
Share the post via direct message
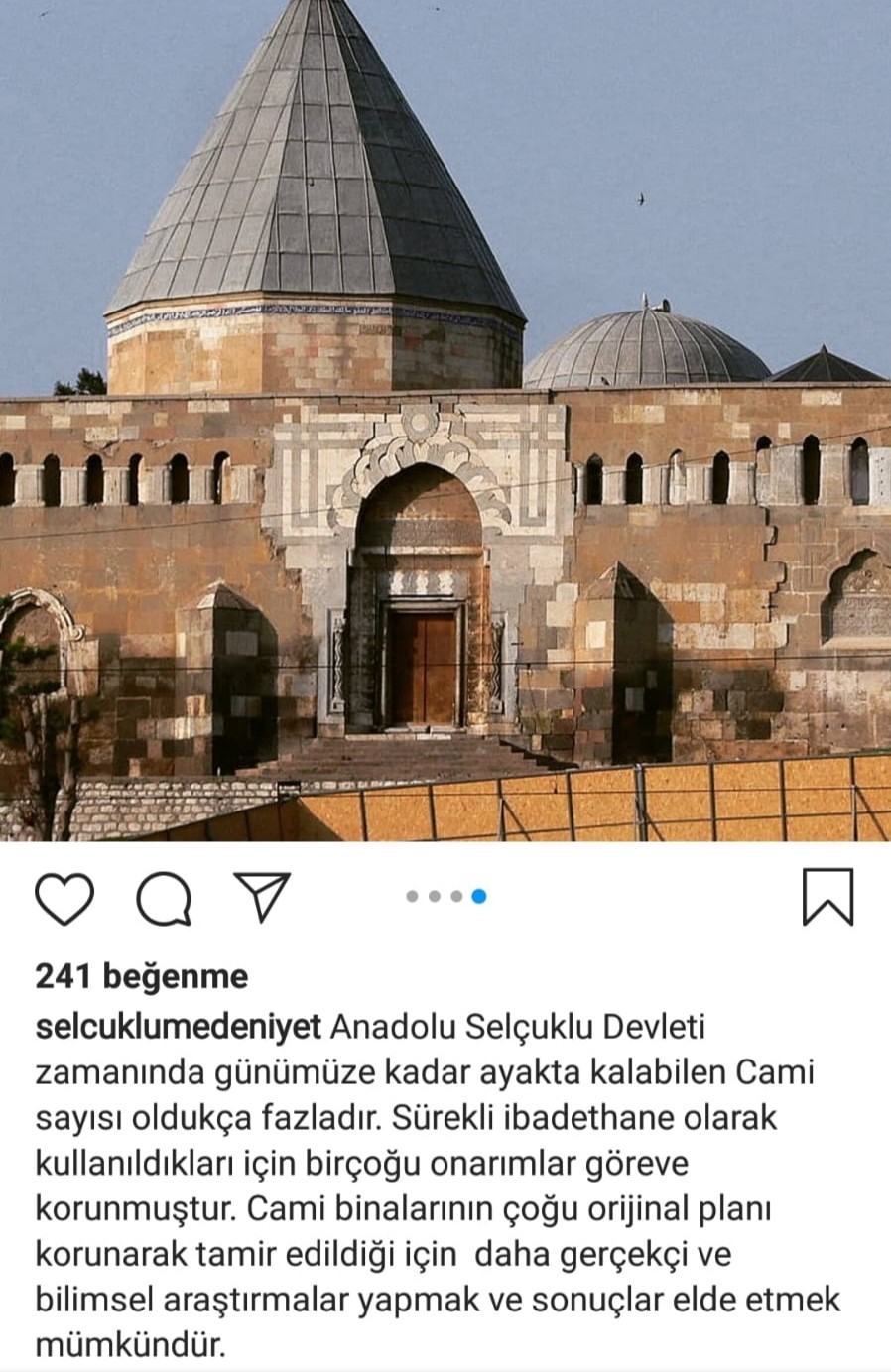click(262, 897)
